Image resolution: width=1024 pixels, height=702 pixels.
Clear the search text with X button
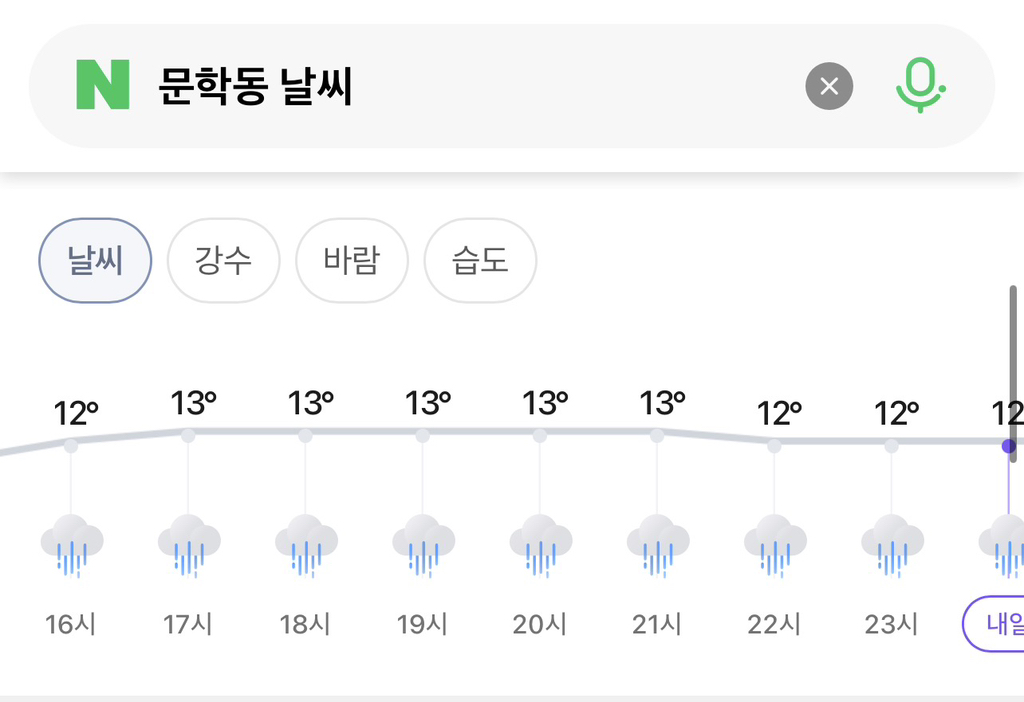click(x=829, y=86)
